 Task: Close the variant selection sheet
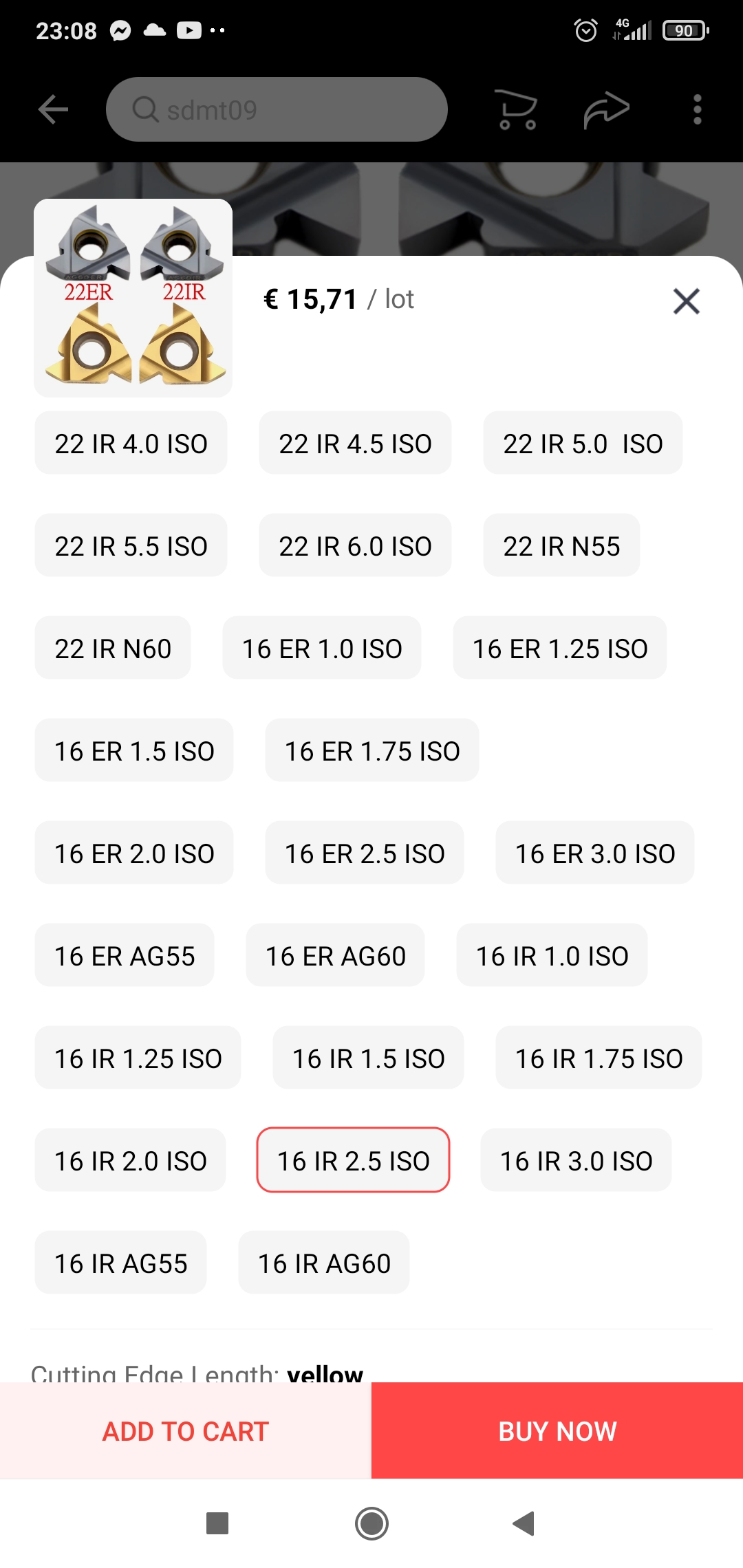pos(686,301)
